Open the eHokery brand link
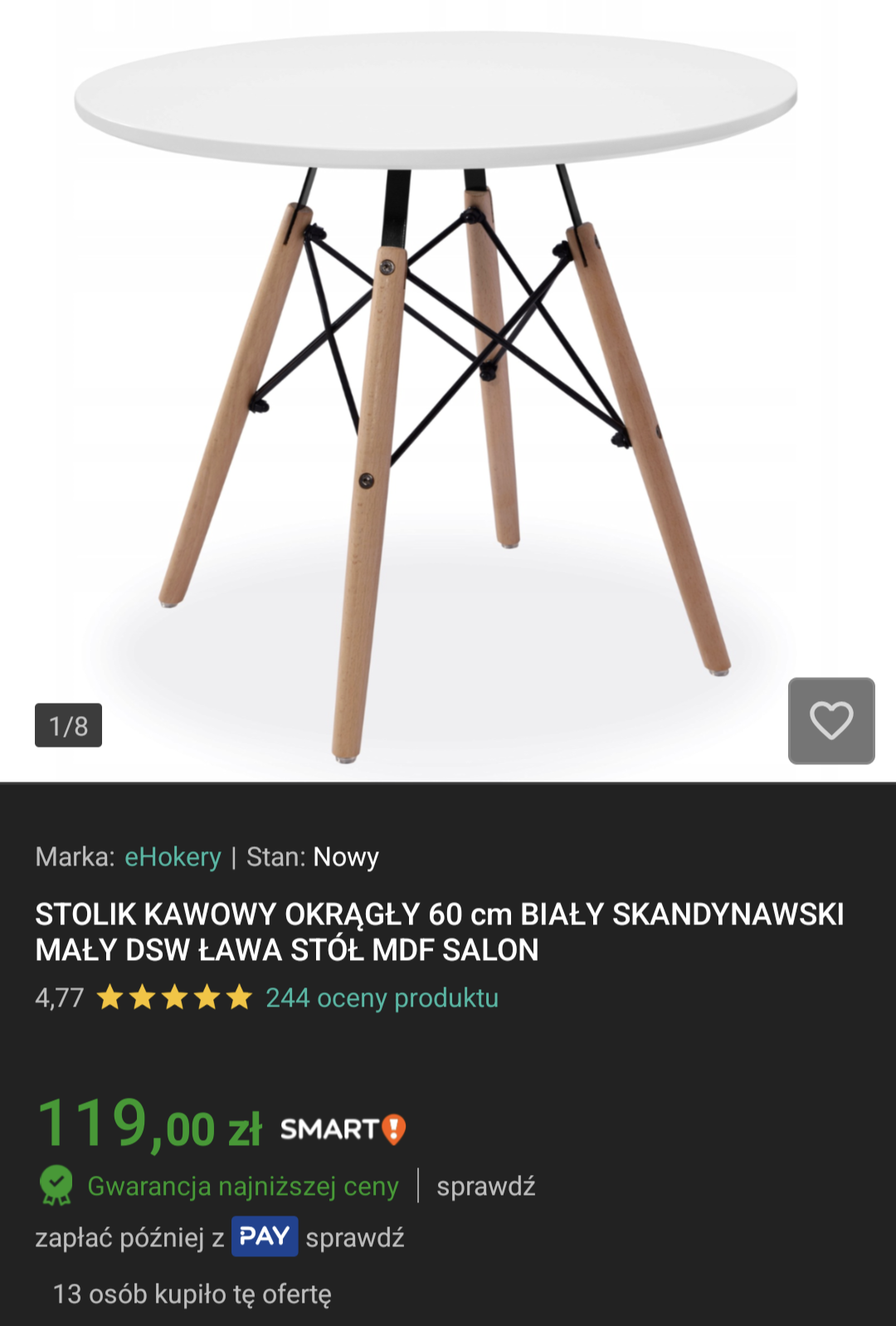 173,856
